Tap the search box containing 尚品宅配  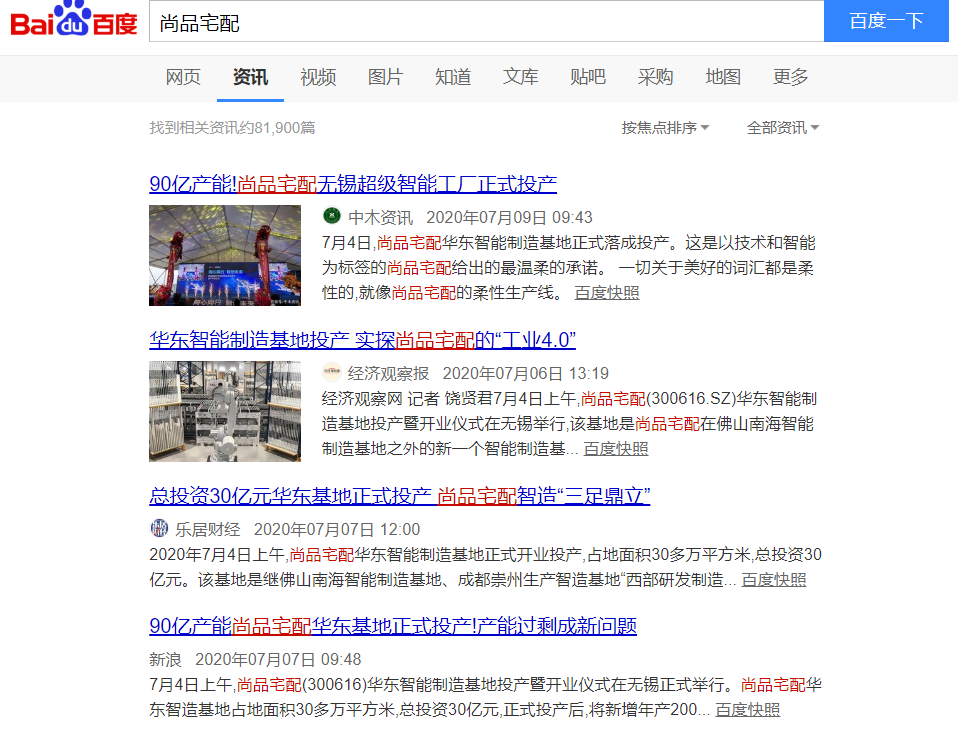tap(486, 21)
